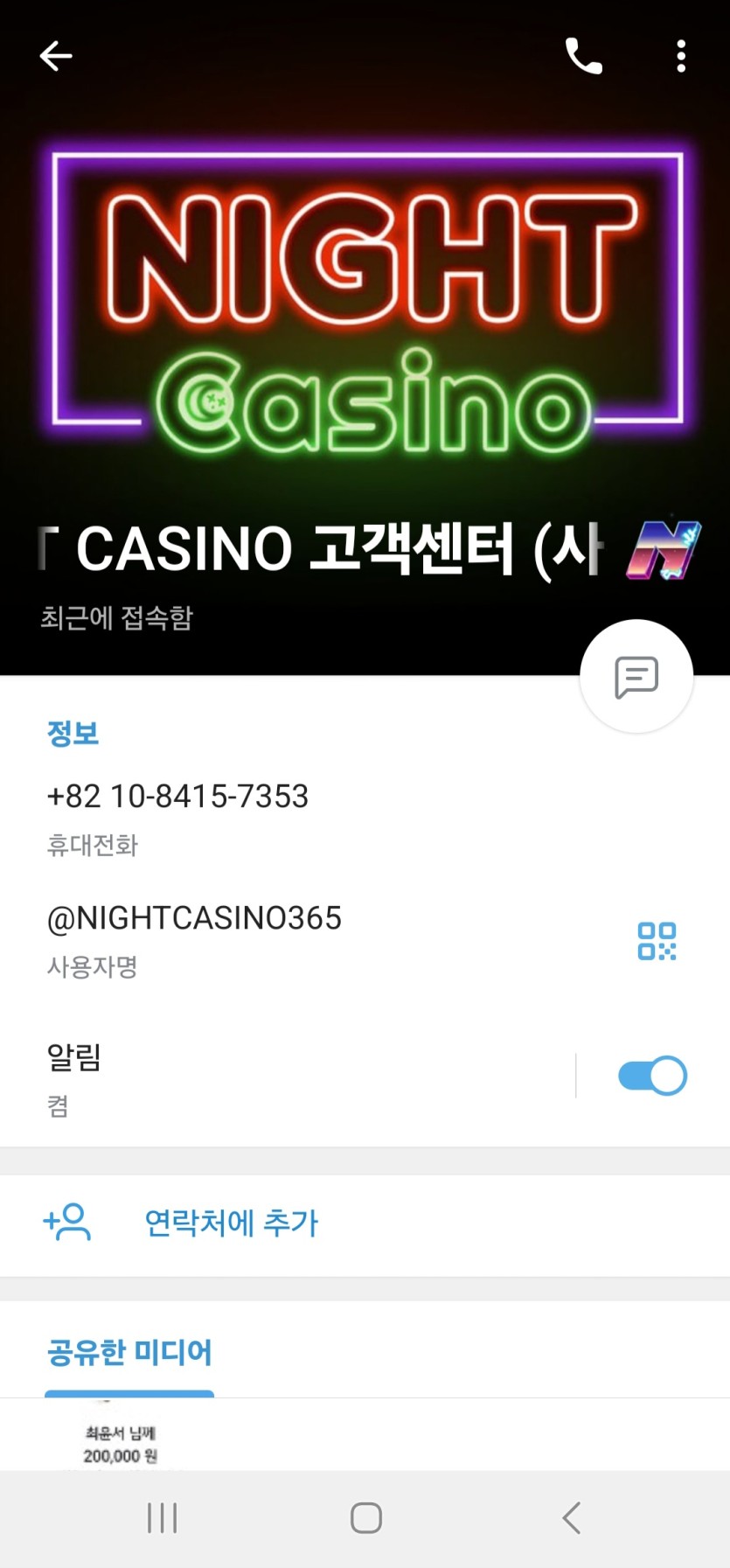Show the QR code for this username
The height and width of the screenshot is (1568, 730).
click(x=657, y=941)
